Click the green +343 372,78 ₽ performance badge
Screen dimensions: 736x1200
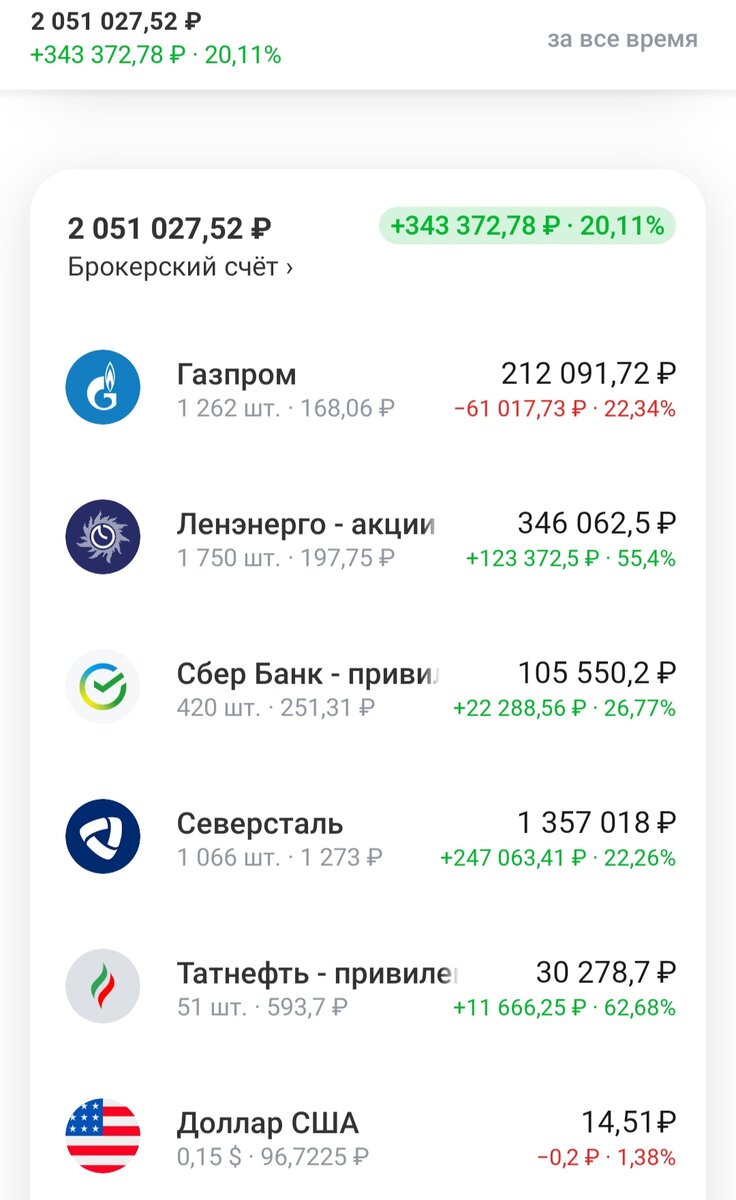529,227
